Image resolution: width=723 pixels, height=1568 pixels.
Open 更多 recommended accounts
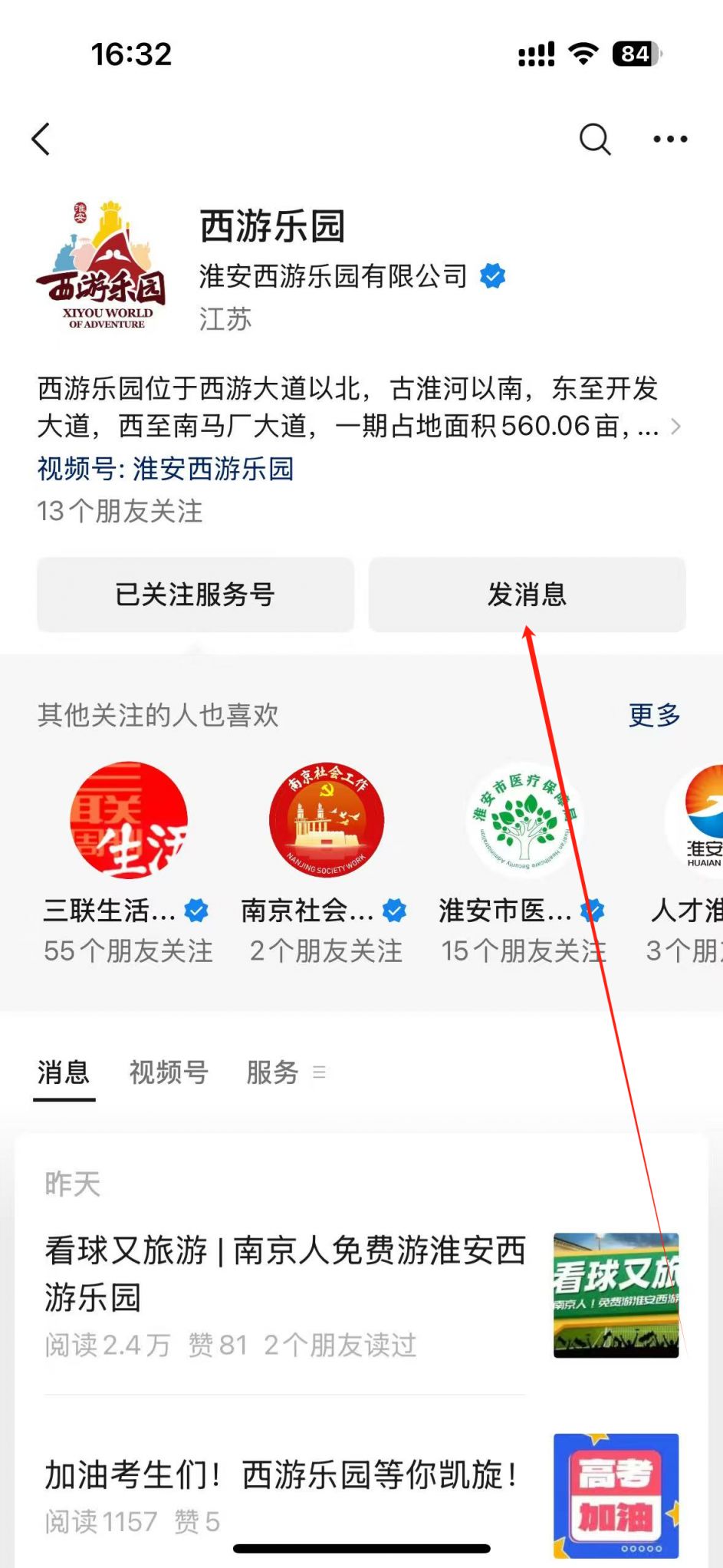pyautogui.click(x=654, y=715)
